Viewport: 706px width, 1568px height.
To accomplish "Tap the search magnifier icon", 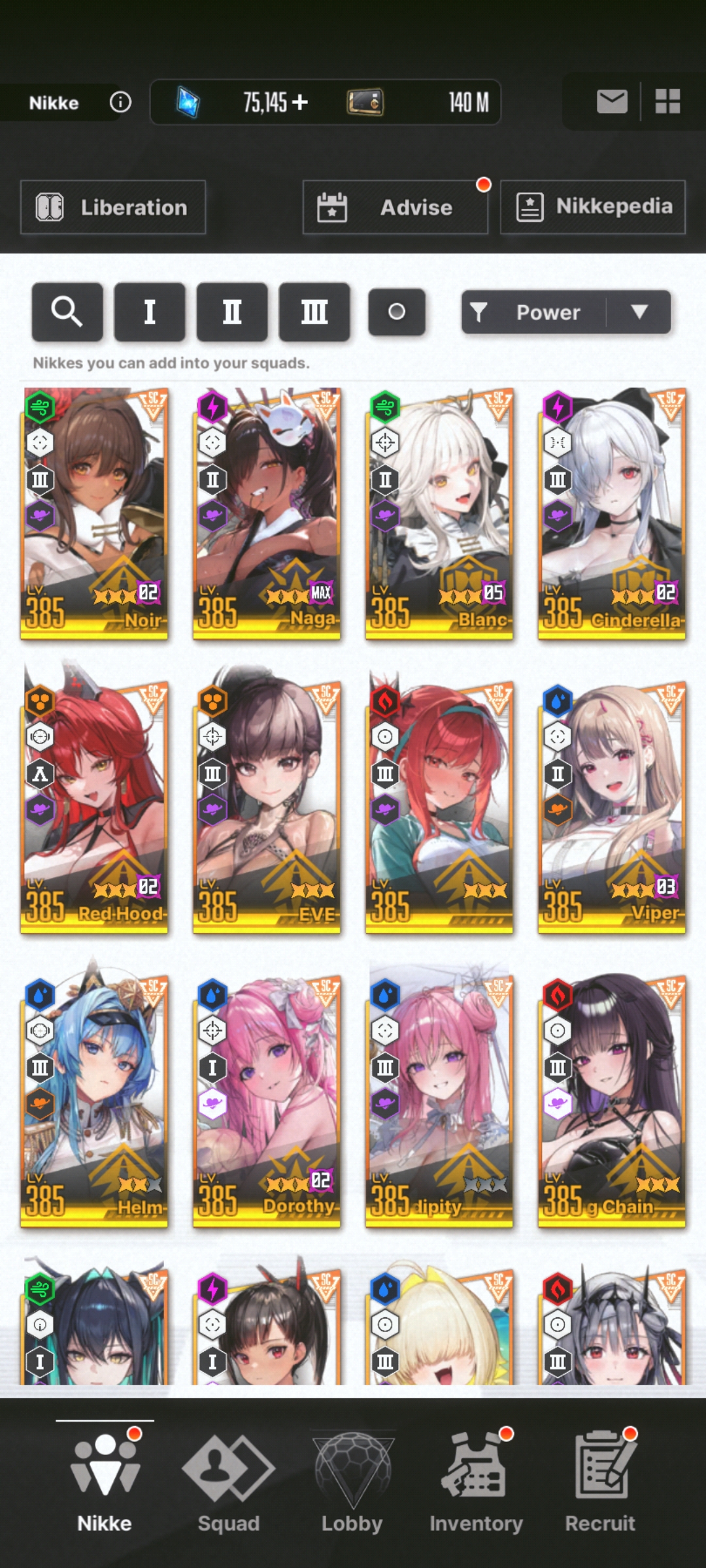I will [x=67, y=312].
